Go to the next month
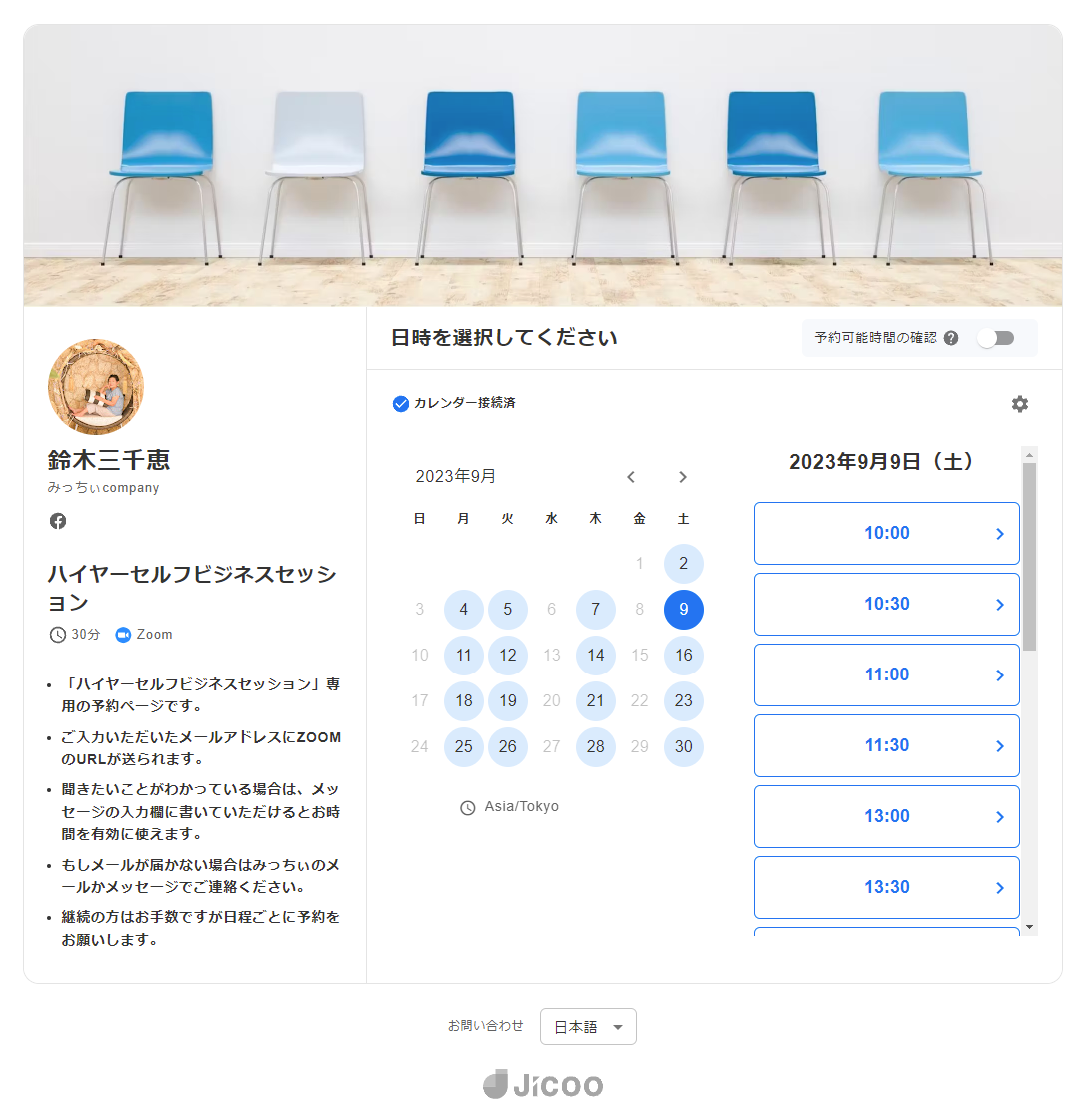Viewport: 1083px width, 1120px height. [x=683, y=477]
